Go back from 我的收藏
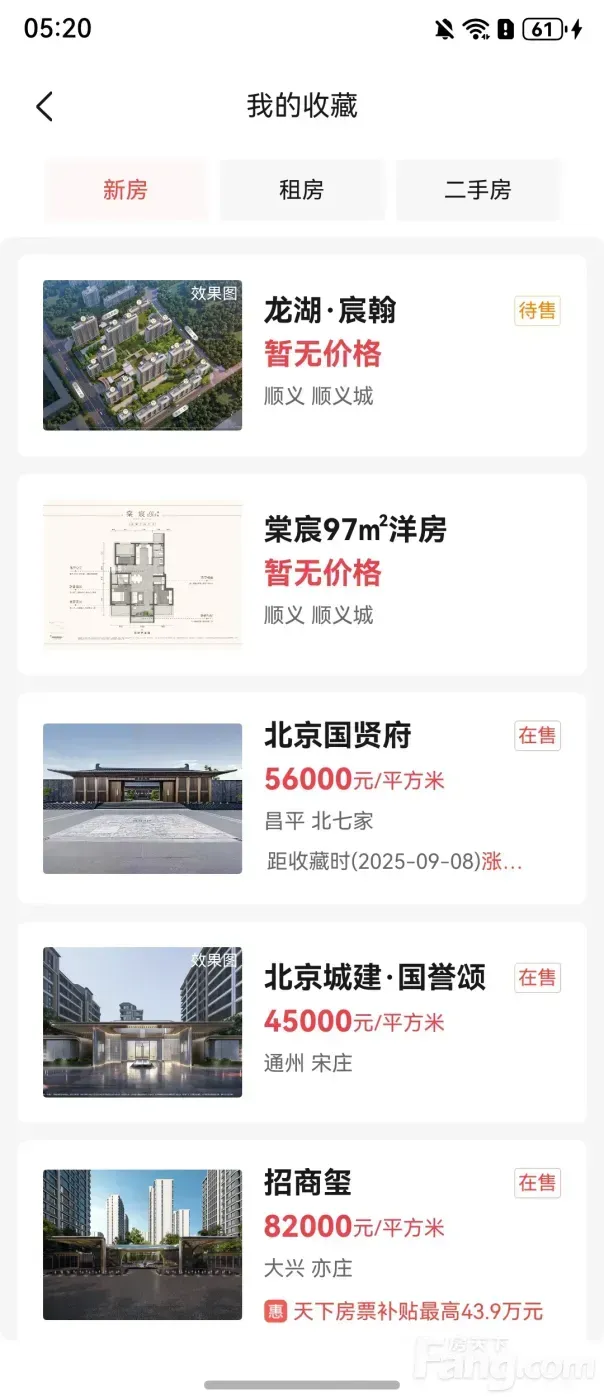 44,107
